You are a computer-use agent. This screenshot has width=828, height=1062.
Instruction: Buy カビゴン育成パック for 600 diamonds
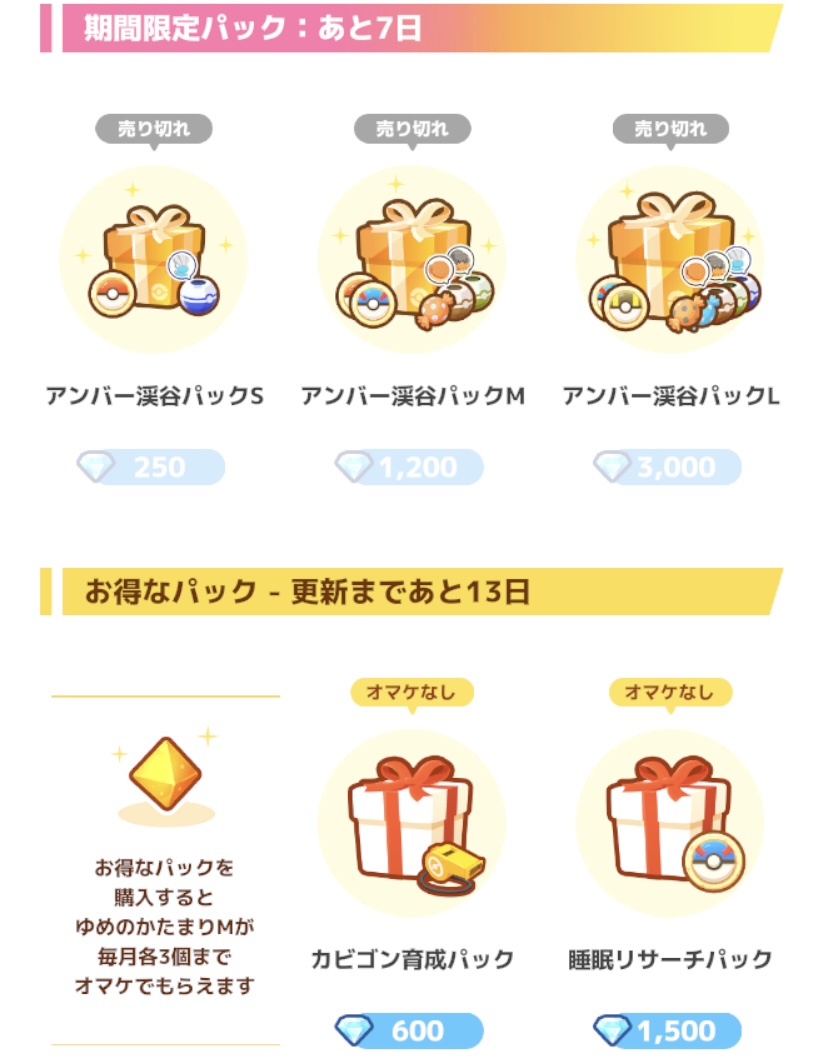(409, 1030)
